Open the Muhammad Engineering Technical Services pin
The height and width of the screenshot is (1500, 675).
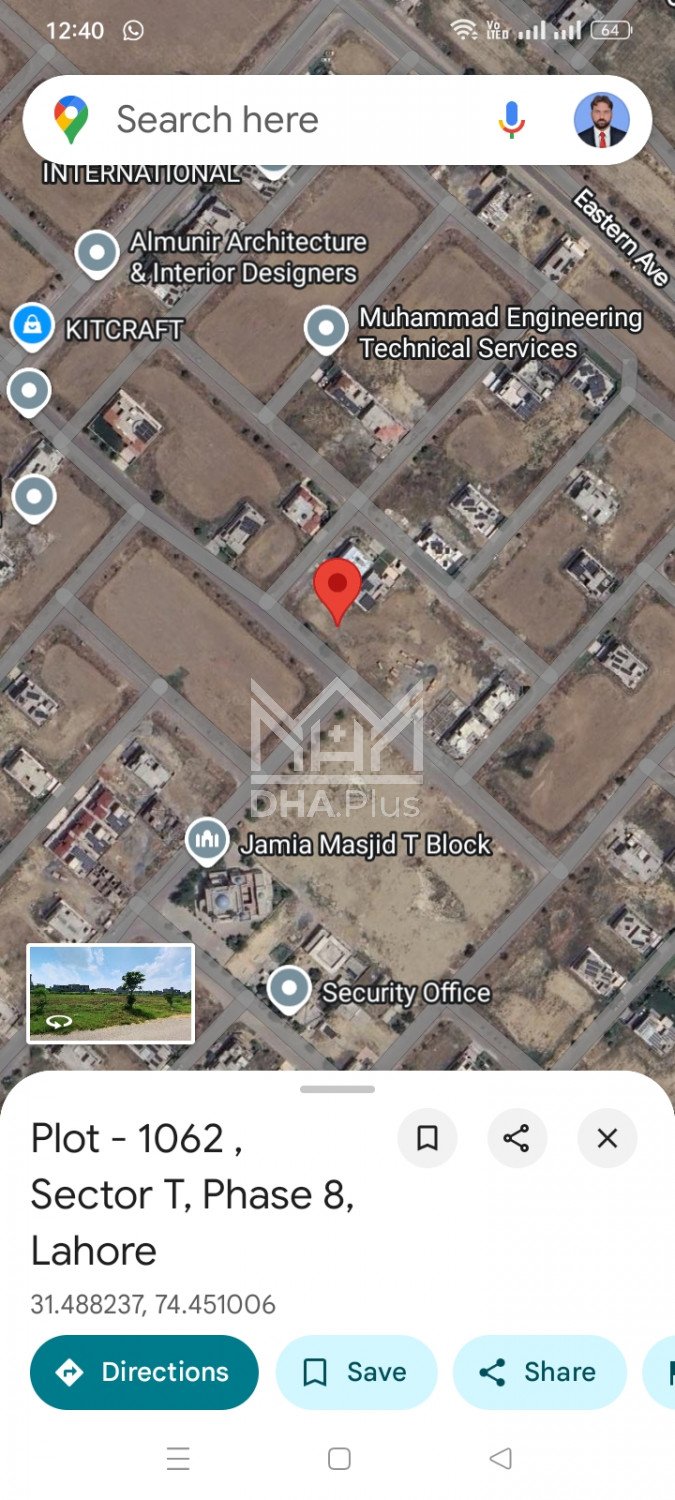[325, 329]
